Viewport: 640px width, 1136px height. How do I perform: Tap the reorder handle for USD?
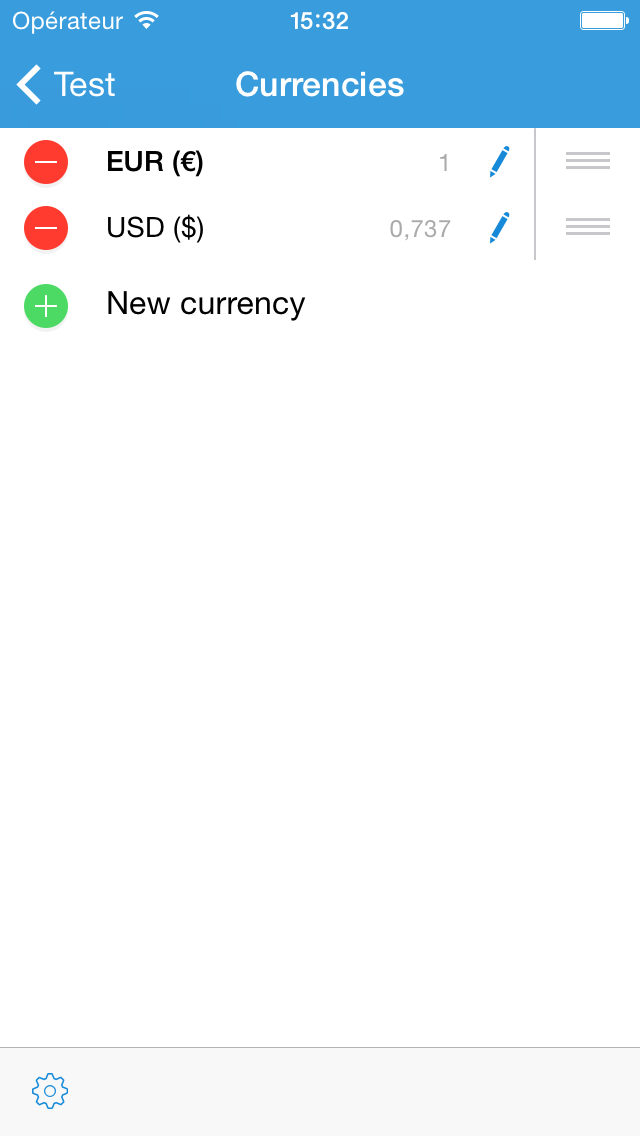tap(588, 227)
